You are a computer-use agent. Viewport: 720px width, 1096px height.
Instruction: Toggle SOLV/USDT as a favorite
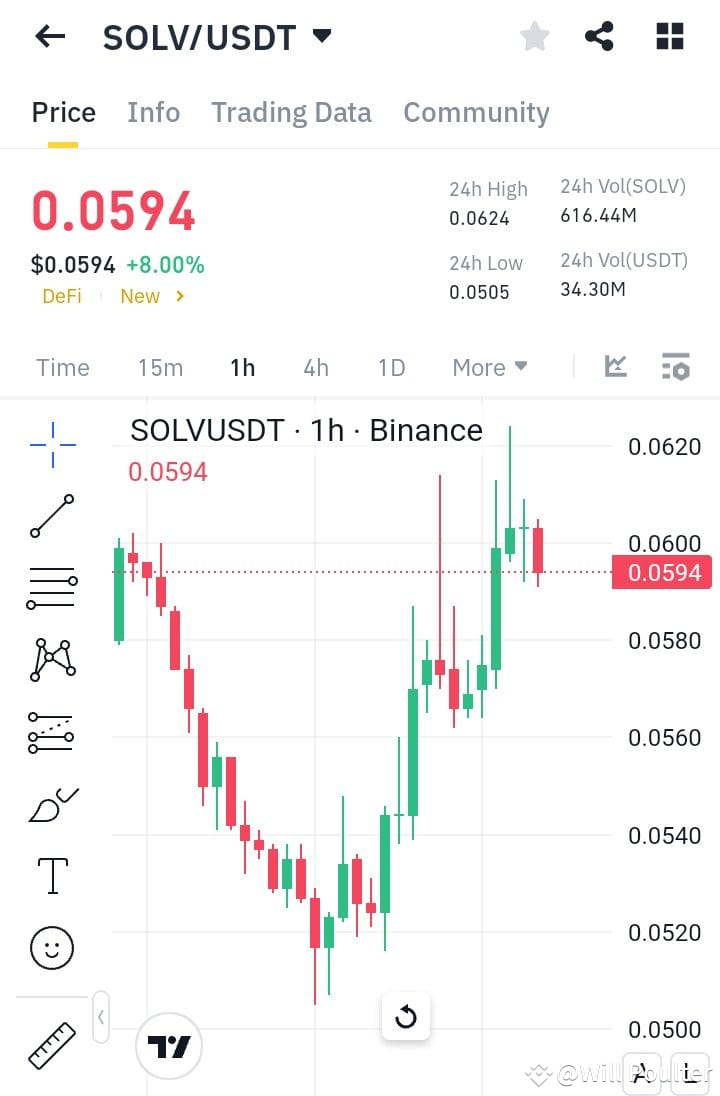(x=535, y=36)
